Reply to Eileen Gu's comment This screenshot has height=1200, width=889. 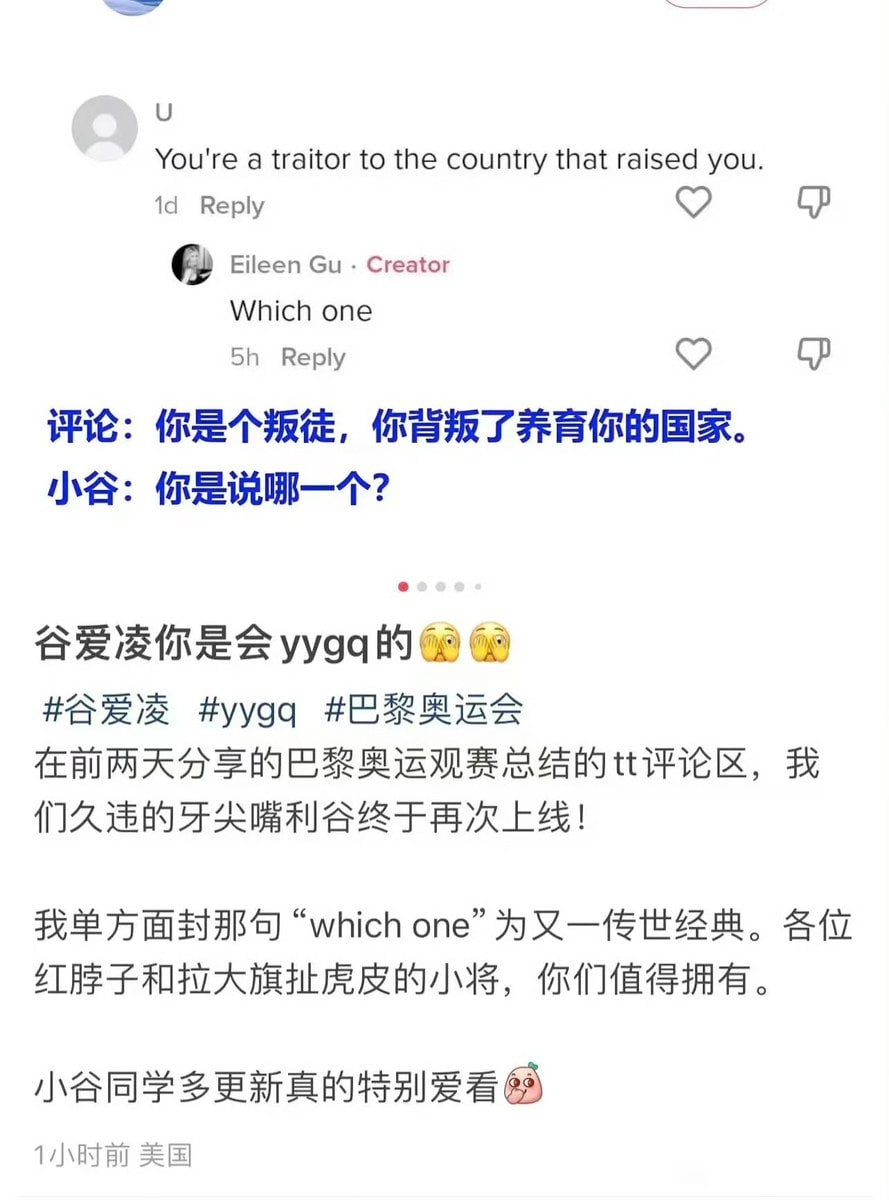(x=313, y=357)
